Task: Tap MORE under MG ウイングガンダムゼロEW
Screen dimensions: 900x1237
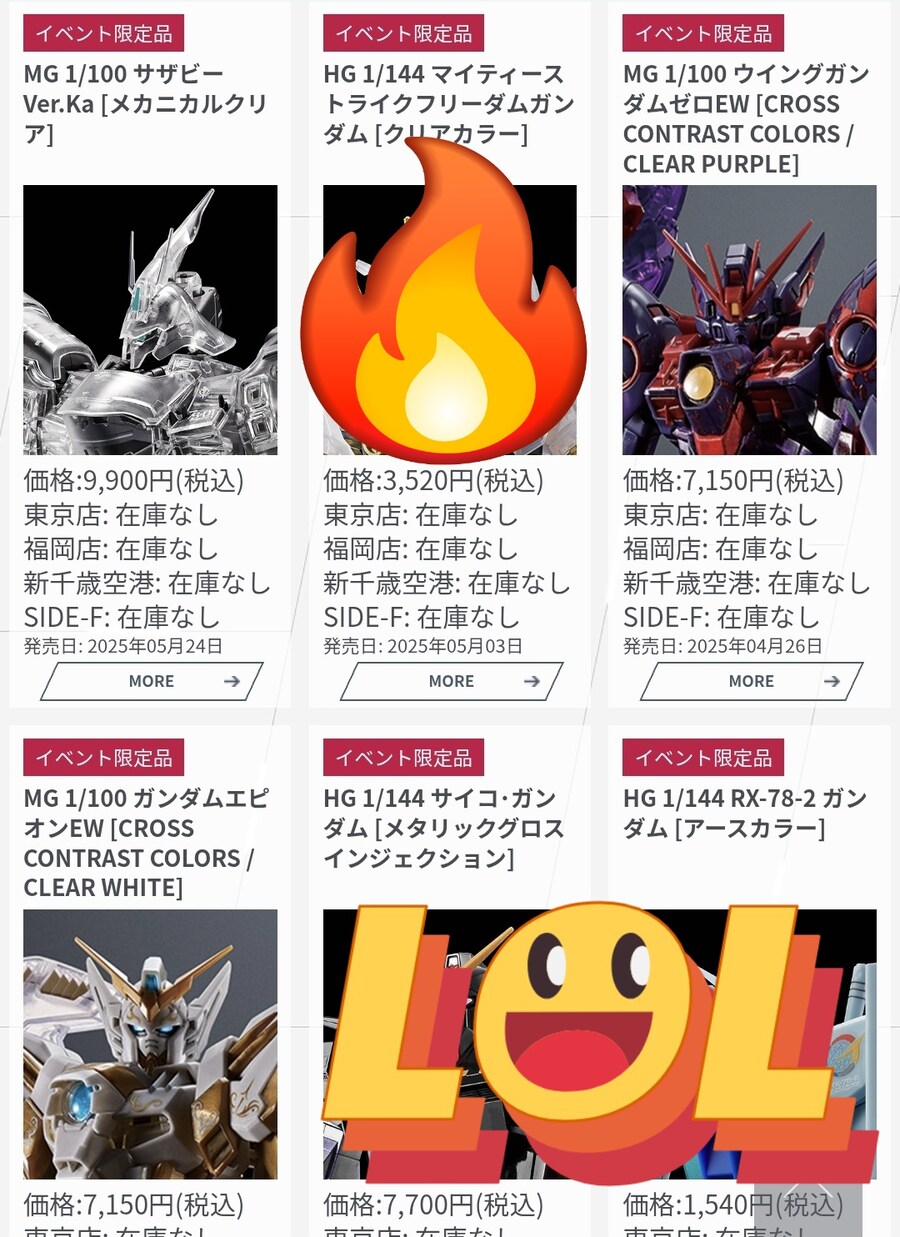Action: pyautogui.click(x=751, y=681)
